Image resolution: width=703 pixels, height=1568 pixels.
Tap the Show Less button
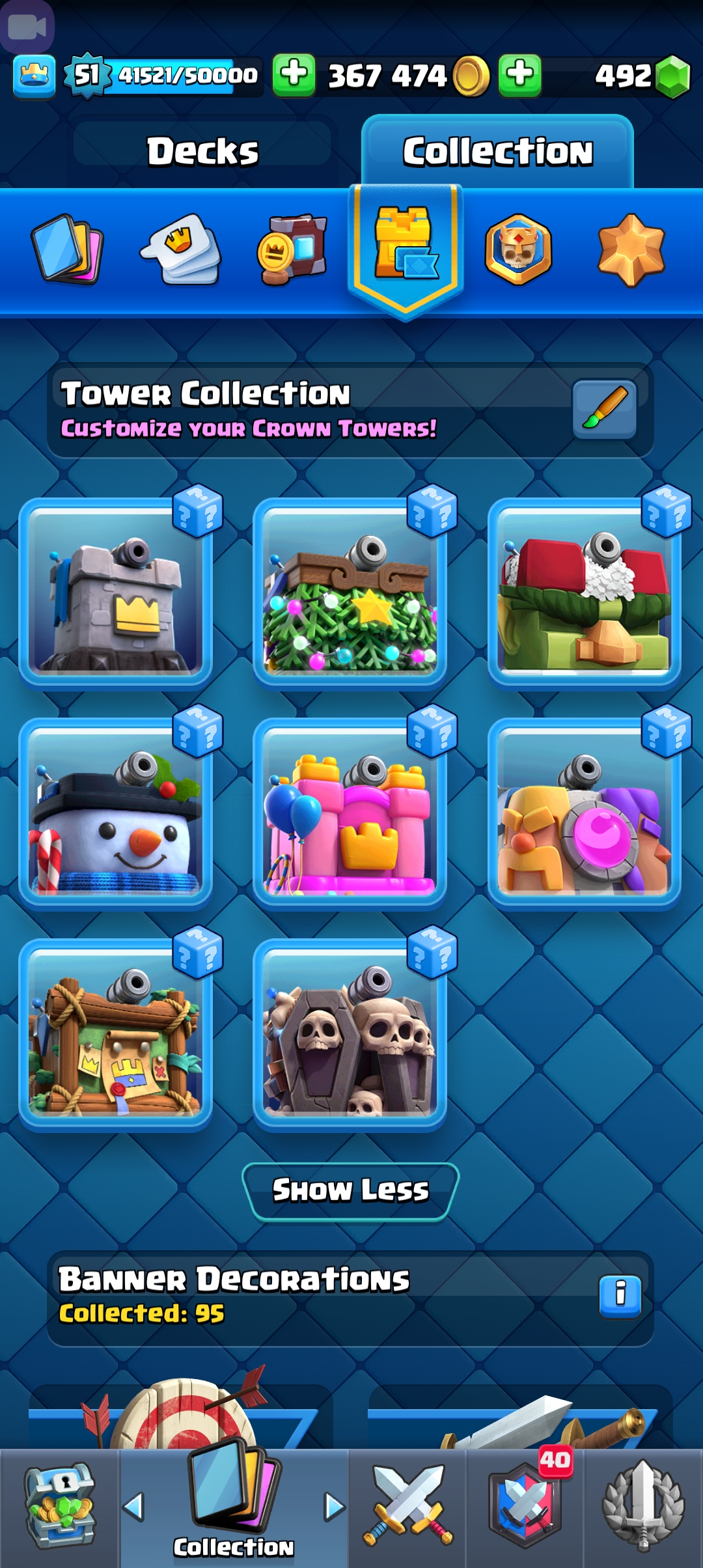click(x=351, y=1191)
